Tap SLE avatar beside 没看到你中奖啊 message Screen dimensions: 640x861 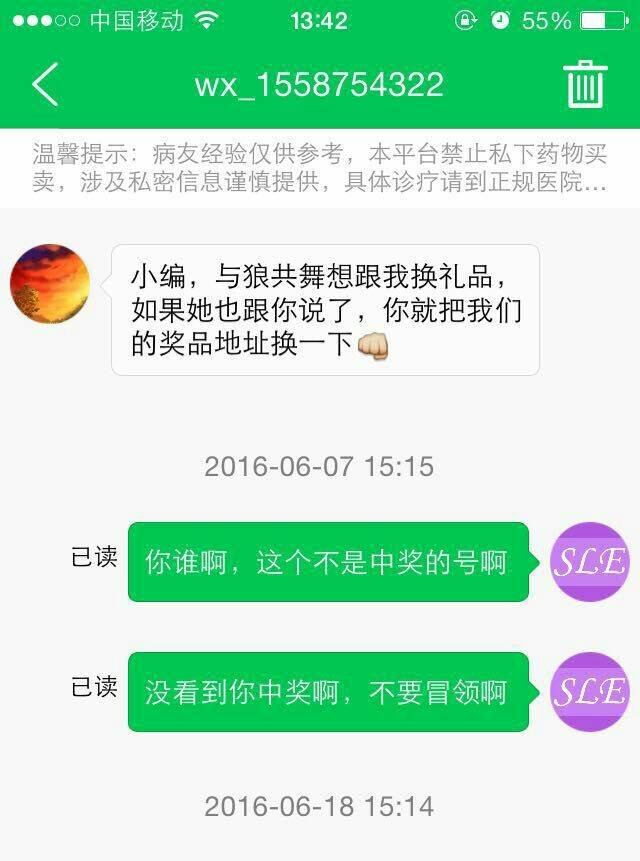coord(590,692)
